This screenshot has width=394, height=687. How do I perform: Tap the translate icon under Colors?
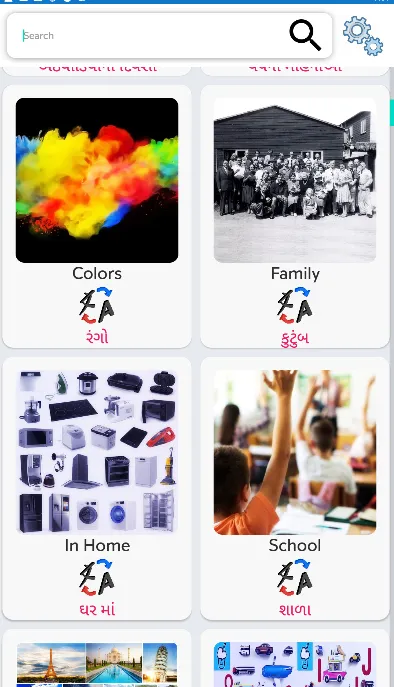pyautogui.click(x=97, y=305)
